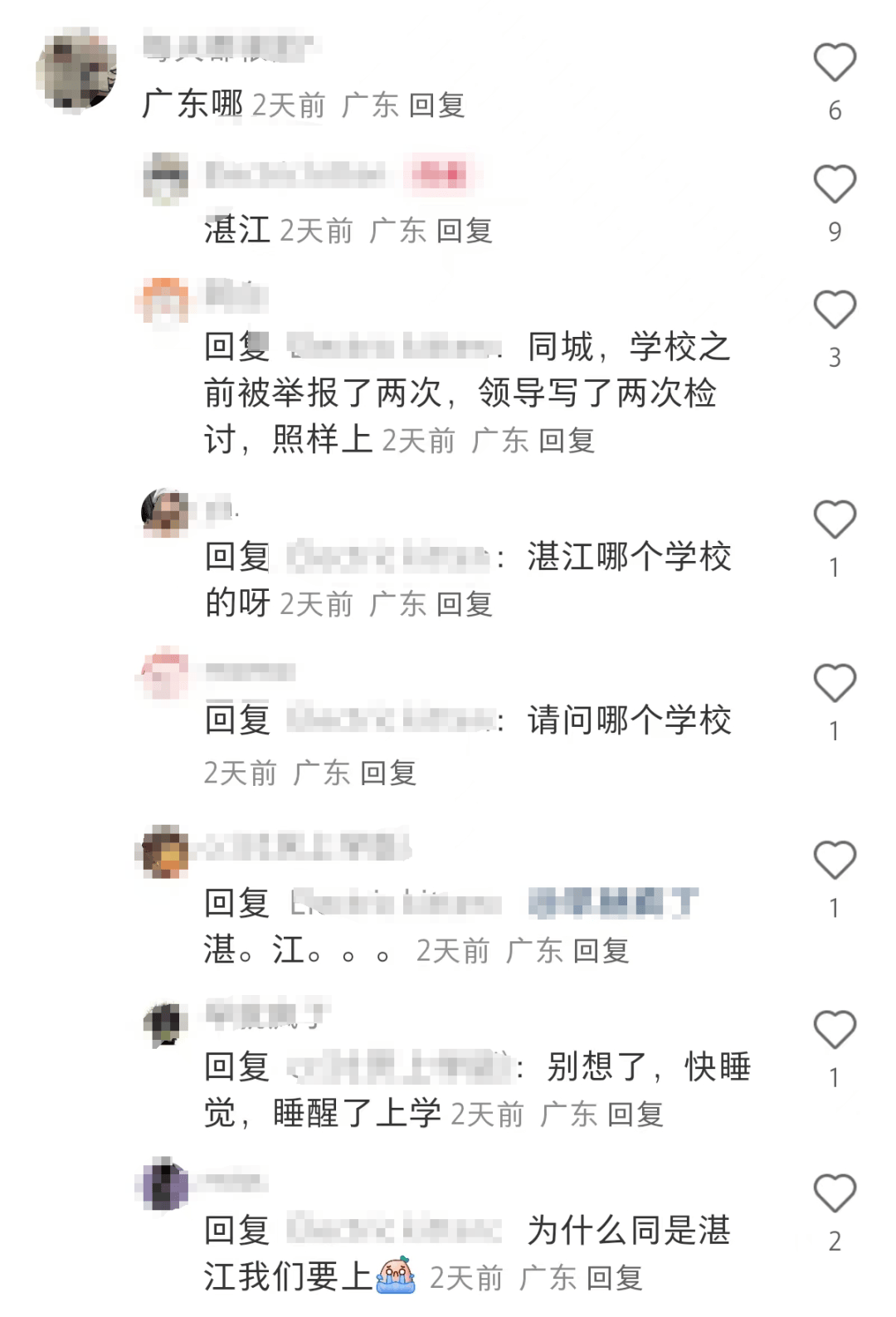The height and width of the screenshot is (1317, 896).
Task: Reply to the comment "广东哪"
Action: (x=436, y=105)
